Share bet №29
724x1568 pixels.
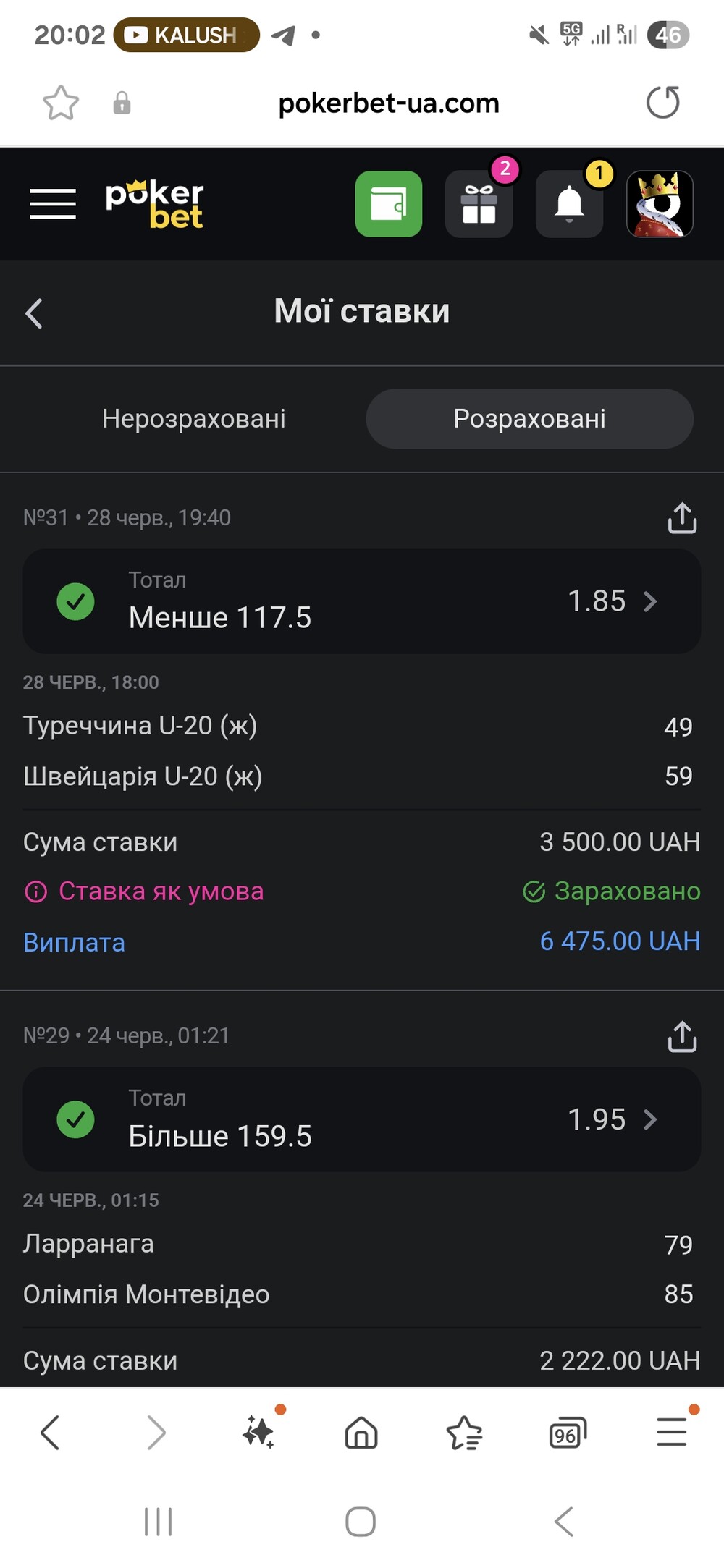click(682, 1036)
